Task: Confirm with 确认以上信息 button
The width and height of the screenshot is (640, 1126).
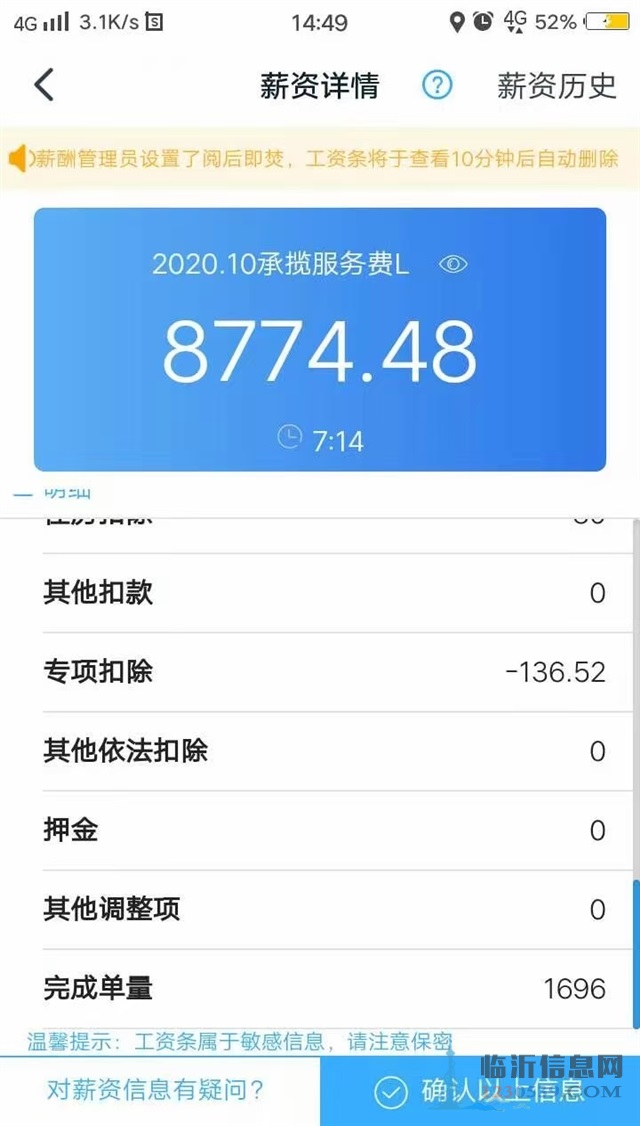Action: pos(480,1092)
